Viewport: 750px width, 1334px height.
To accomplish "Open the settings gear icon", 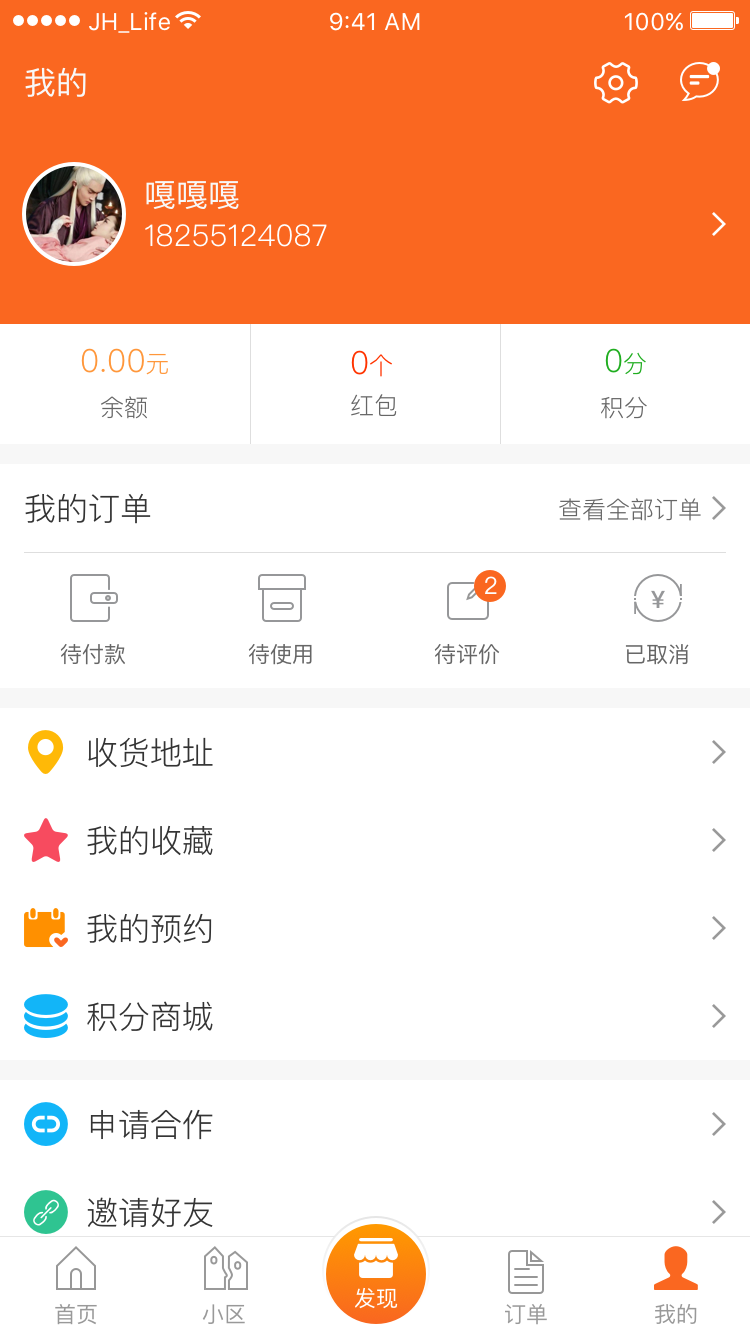I will click(616, 82).
